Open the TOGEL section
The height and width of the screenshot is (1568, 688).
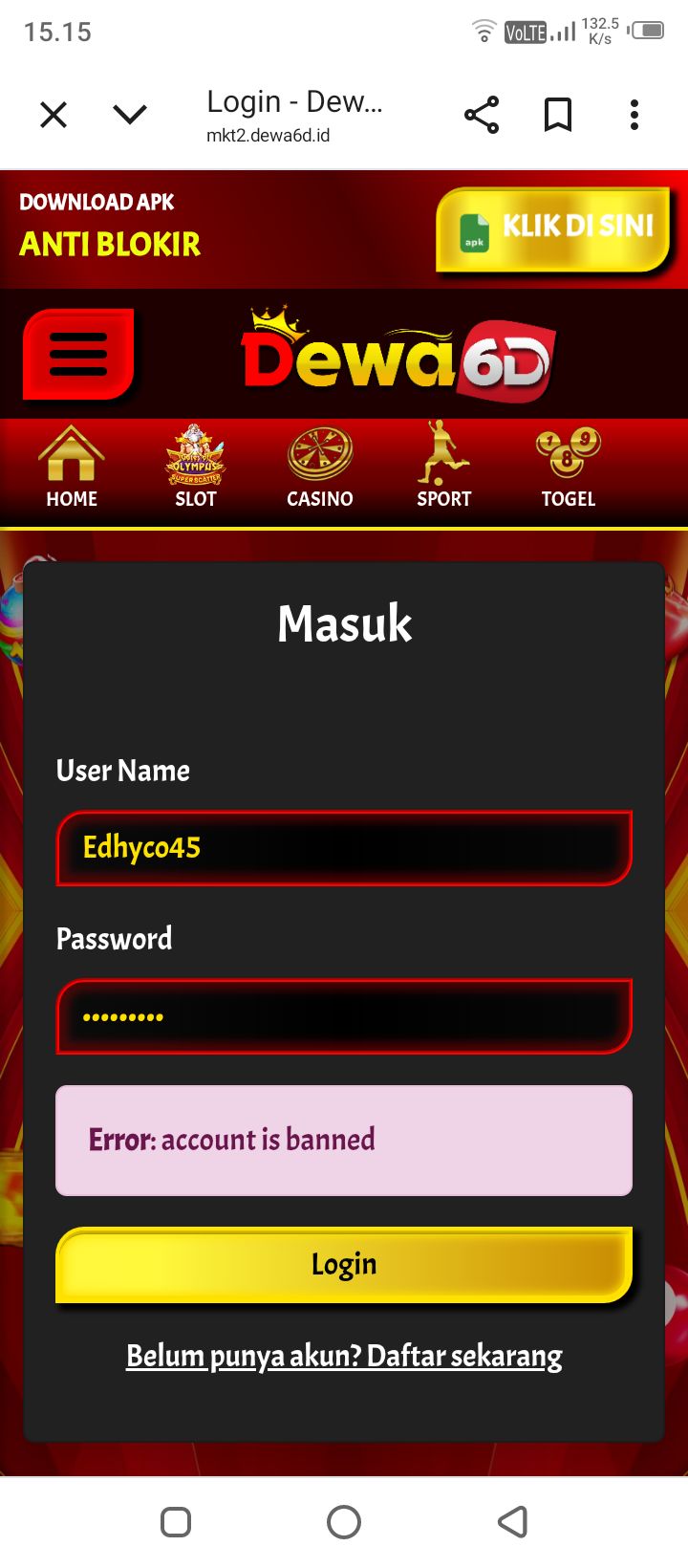(x=569, y=468)
